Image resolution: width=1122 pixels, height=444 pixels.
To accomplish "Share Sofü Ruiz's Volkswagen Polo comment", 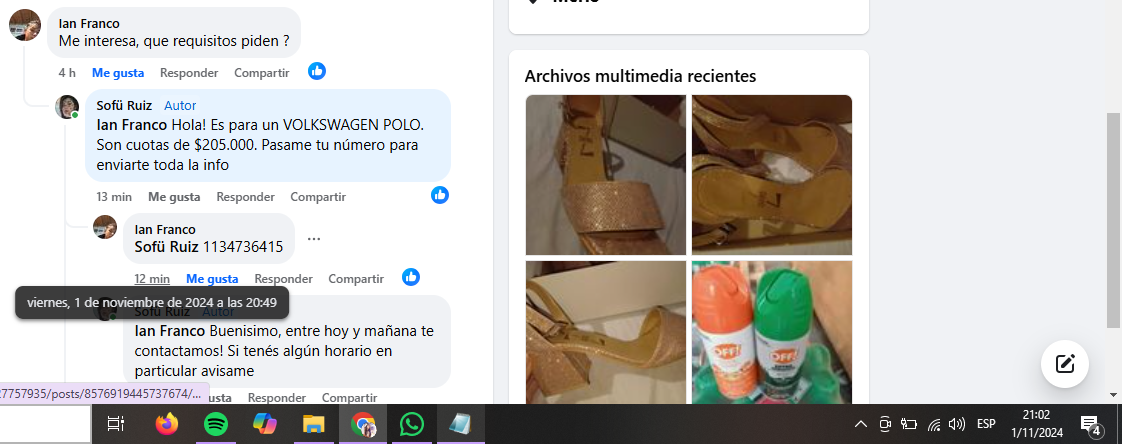I will click(317, 197).
